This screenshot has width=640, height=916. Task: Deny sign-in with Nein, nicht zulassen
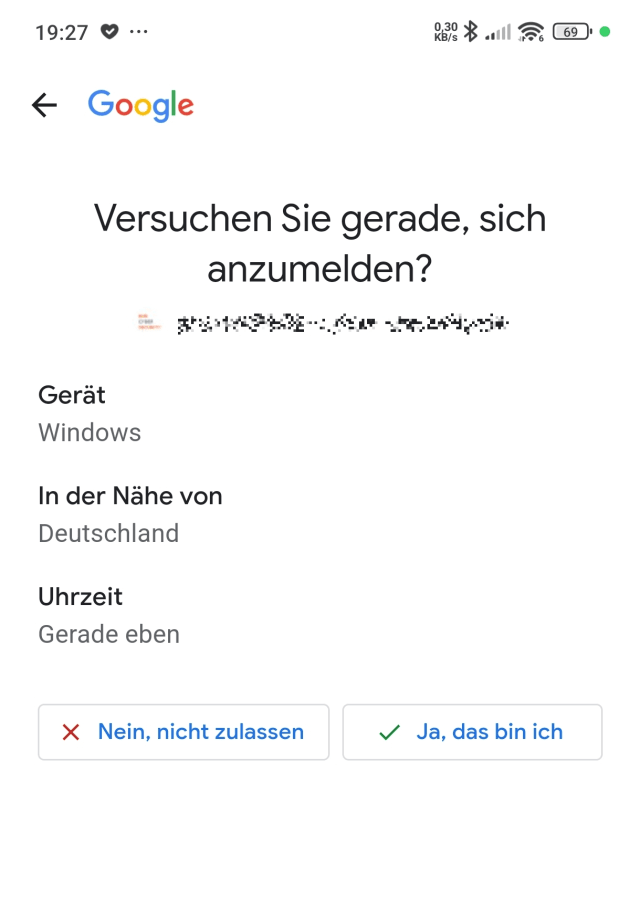point(184,732)
